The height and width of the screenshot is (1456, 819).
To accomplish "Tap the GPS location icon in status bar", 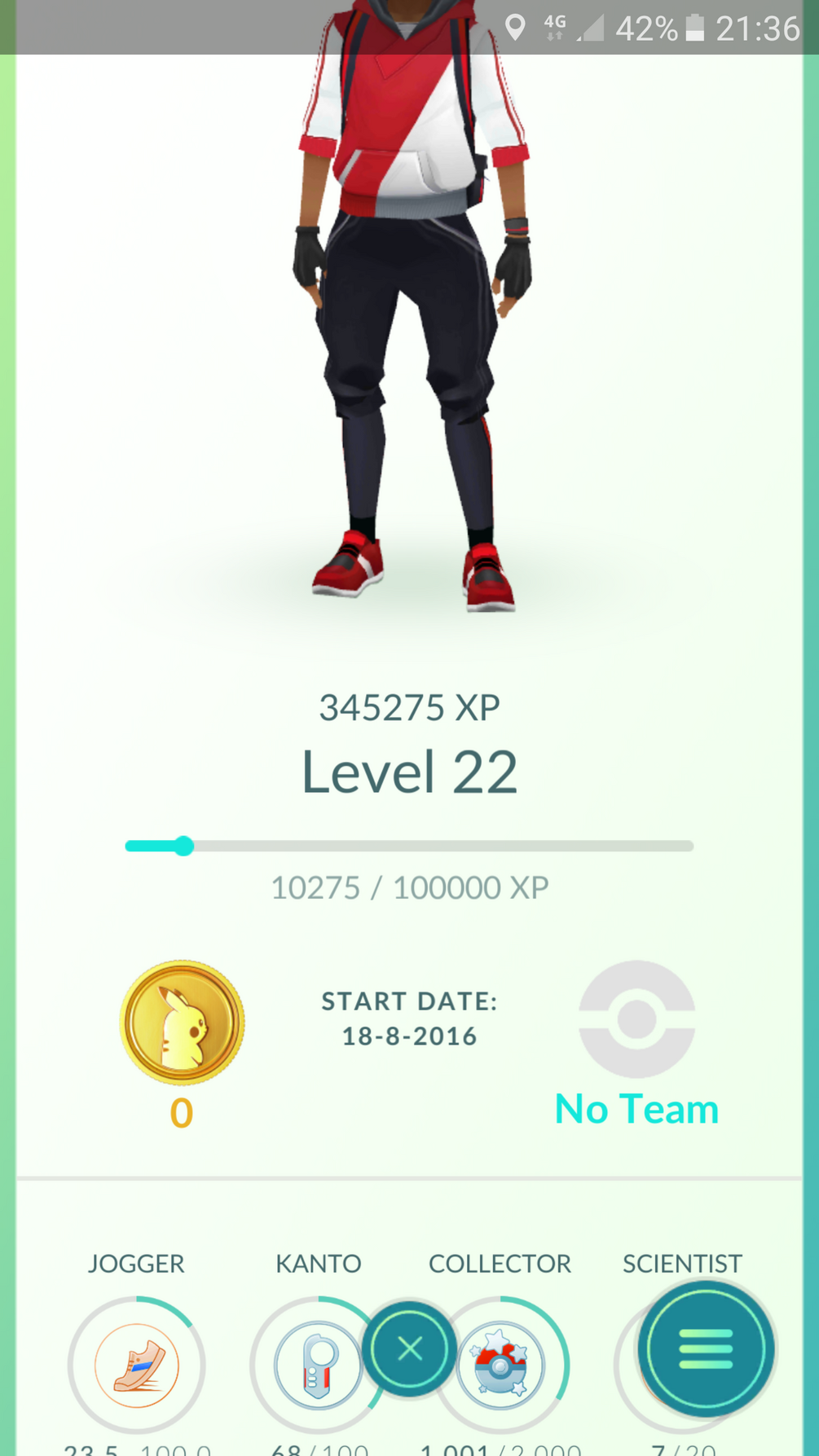I will tap(517, 27).
